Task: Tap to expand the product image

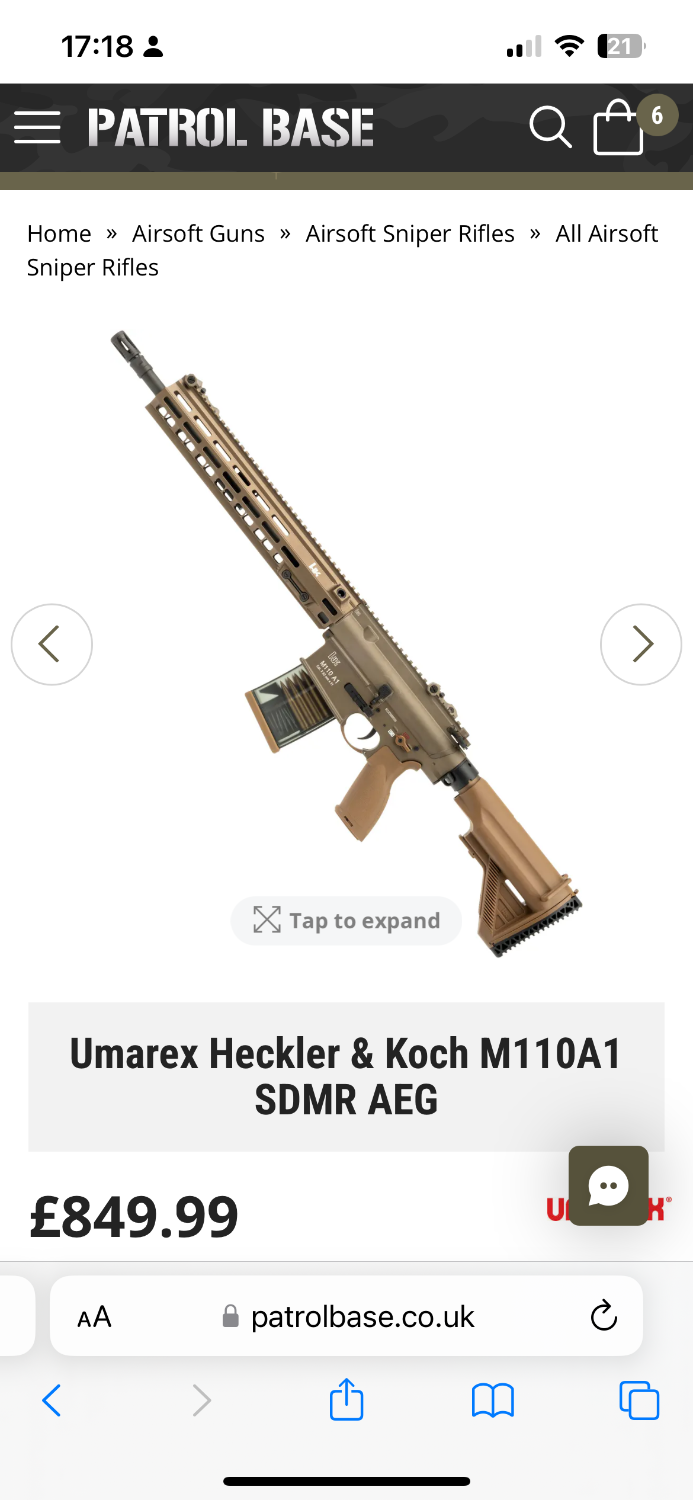Action: pos(346,921)
